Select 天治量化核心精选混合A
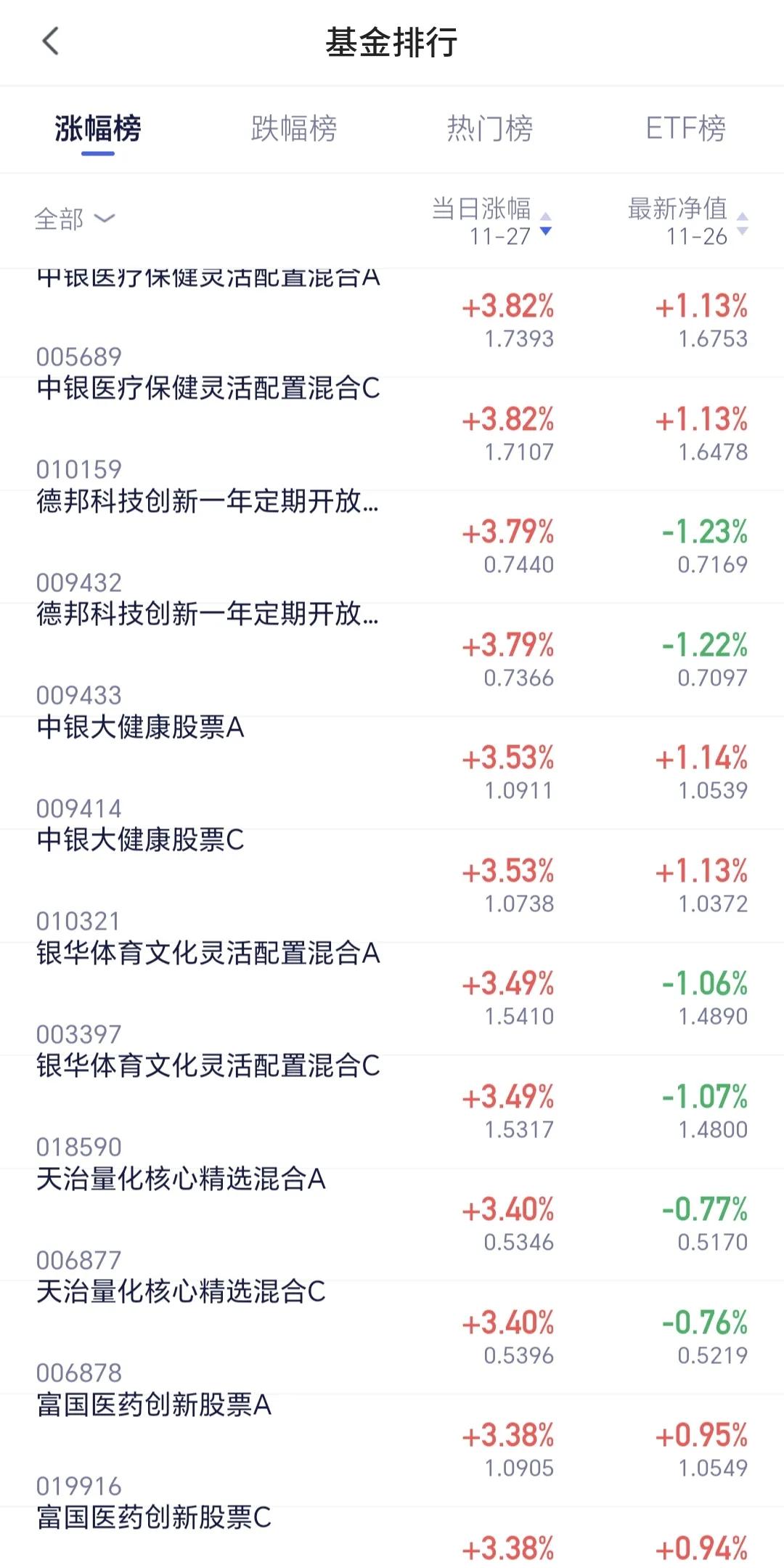784x1568 pixels. point(392,1224)
